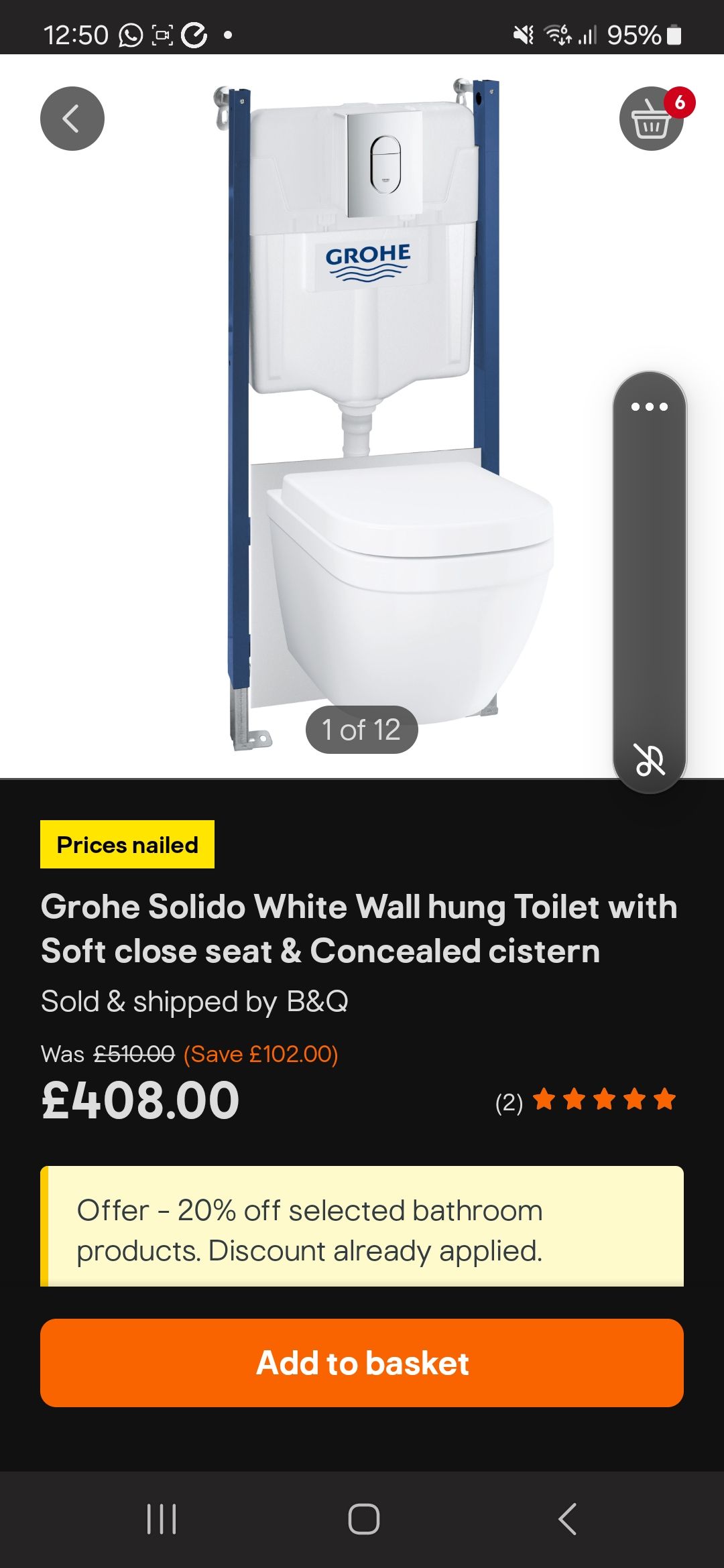The height and width of the screenshot is (1568, 724).
Task: Tap the system home button
Action: click(363, 1519)
